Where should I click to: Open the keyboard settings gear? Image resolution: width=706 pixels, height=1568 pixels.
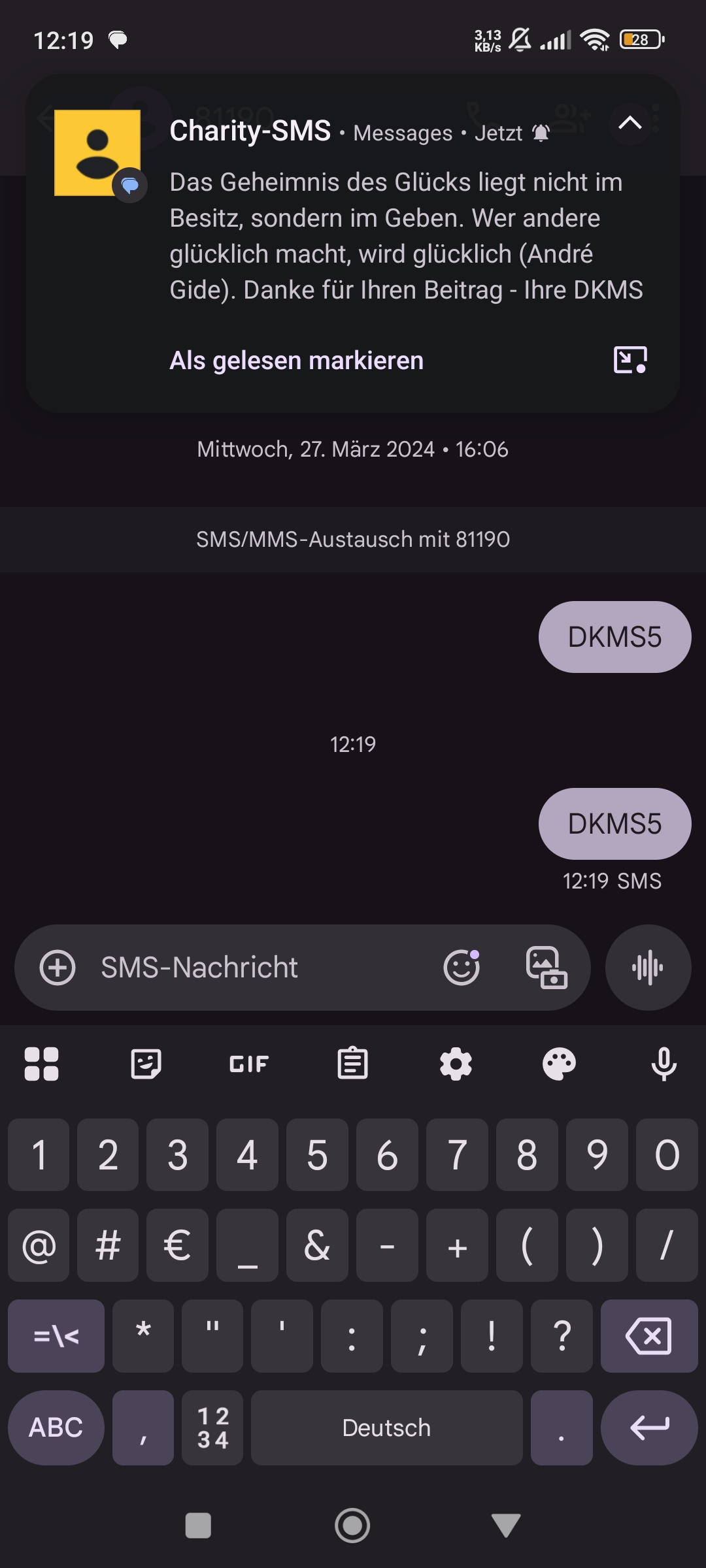(x=456, y=1064)
